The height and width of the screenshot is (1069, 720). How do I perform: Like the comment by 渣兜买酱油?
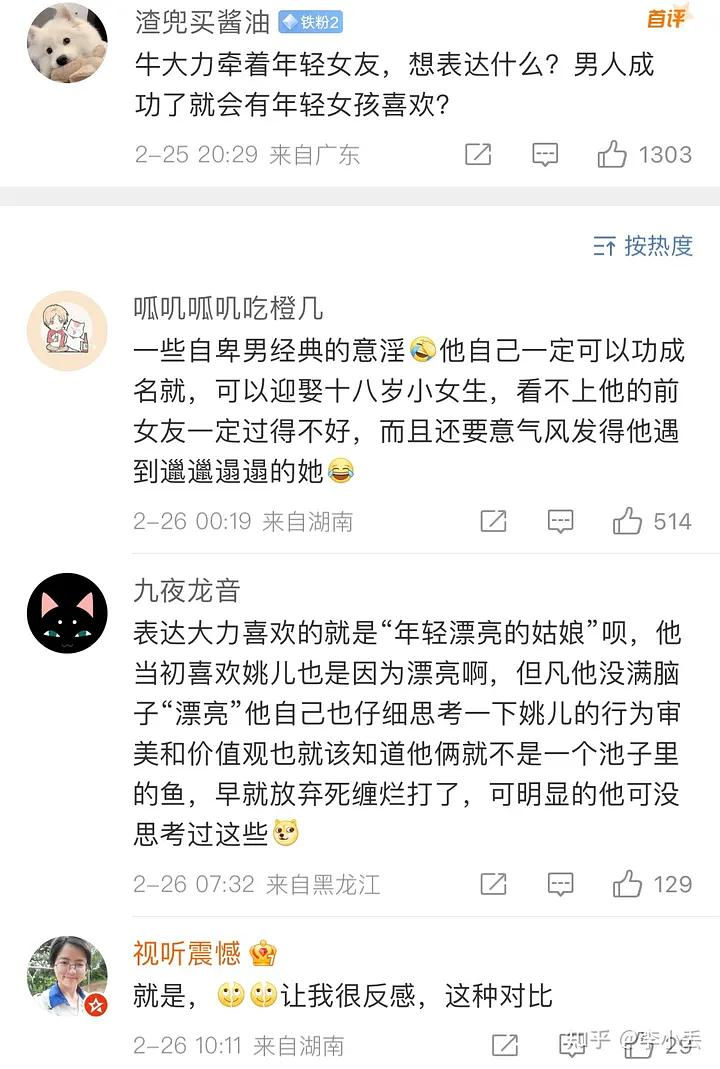[612, 154]
